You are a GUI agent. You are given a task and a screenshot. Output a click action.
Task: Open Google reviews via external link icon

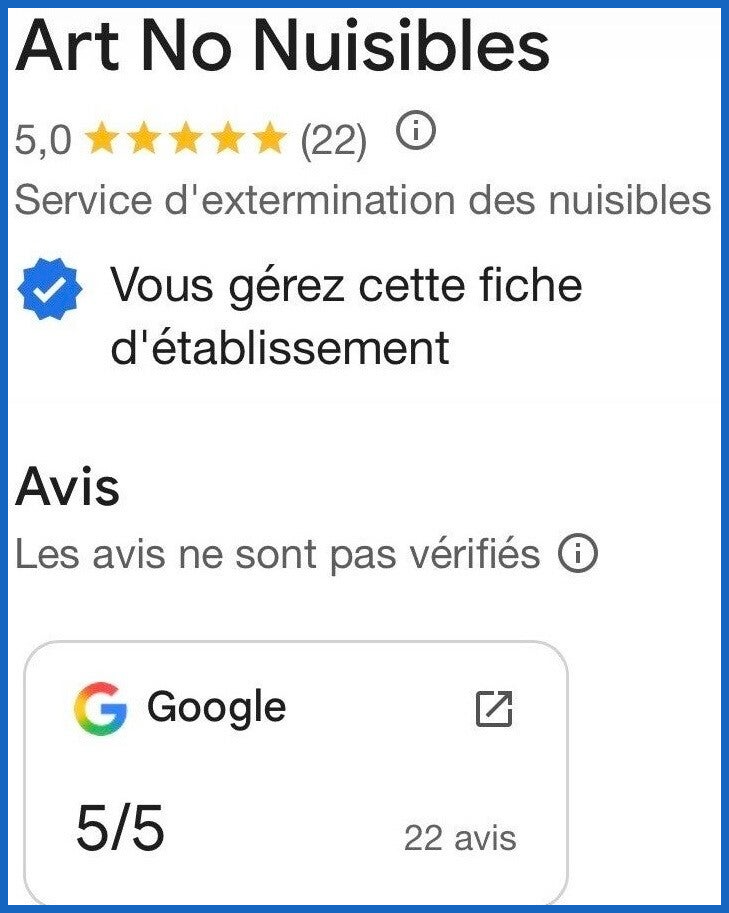pyautogui.click(x=494, y=709)
